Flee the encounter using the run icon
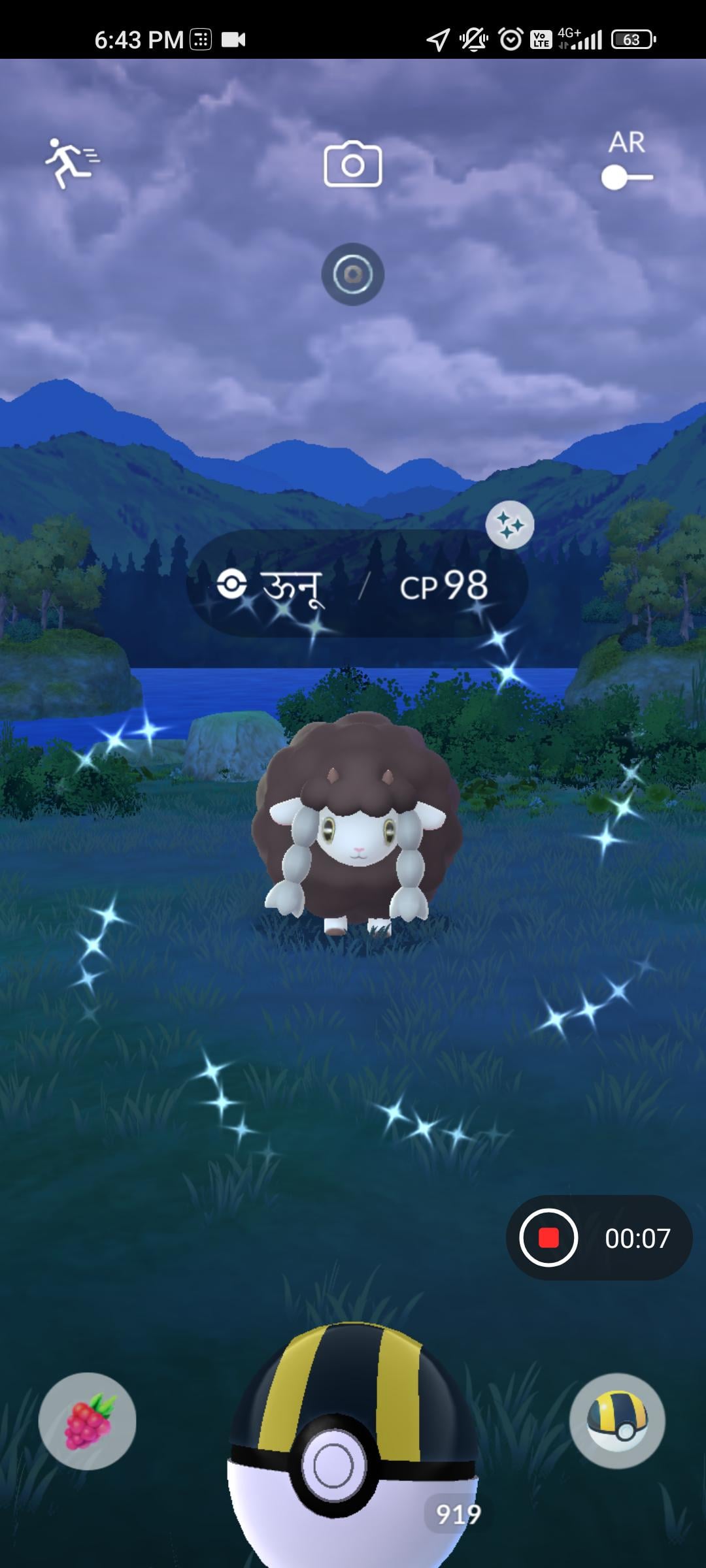 [71, 163]
